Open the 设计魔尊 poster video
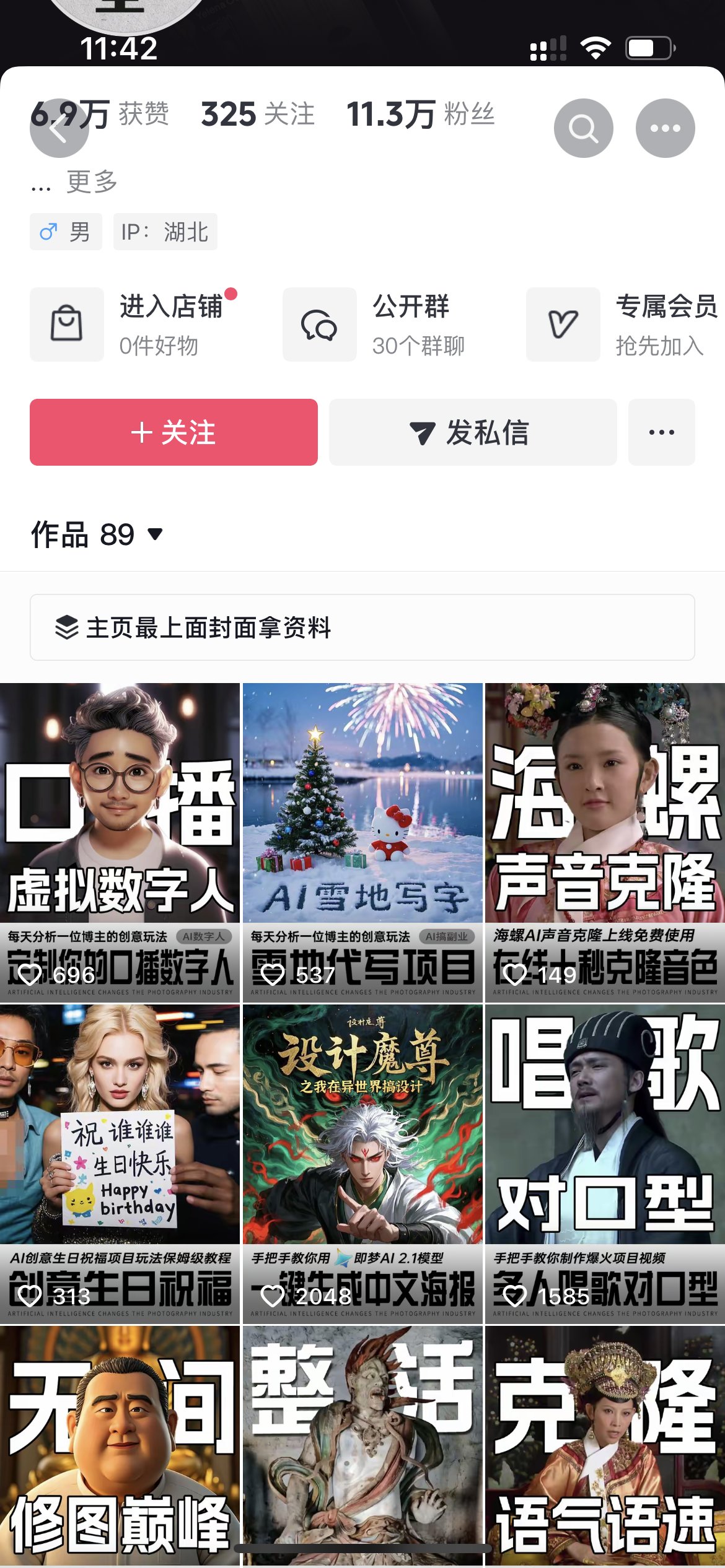725x1568 pixels. click(x=362, y=1164)
